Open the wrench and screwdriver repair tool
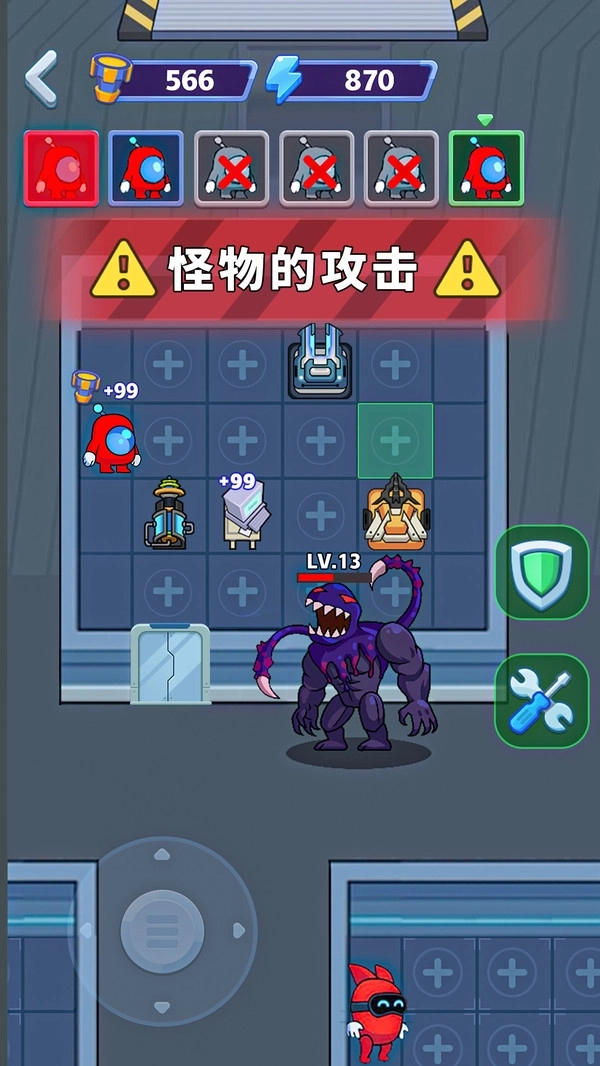This screenshot has width=600, height=1066. click(x=541, y=700)
